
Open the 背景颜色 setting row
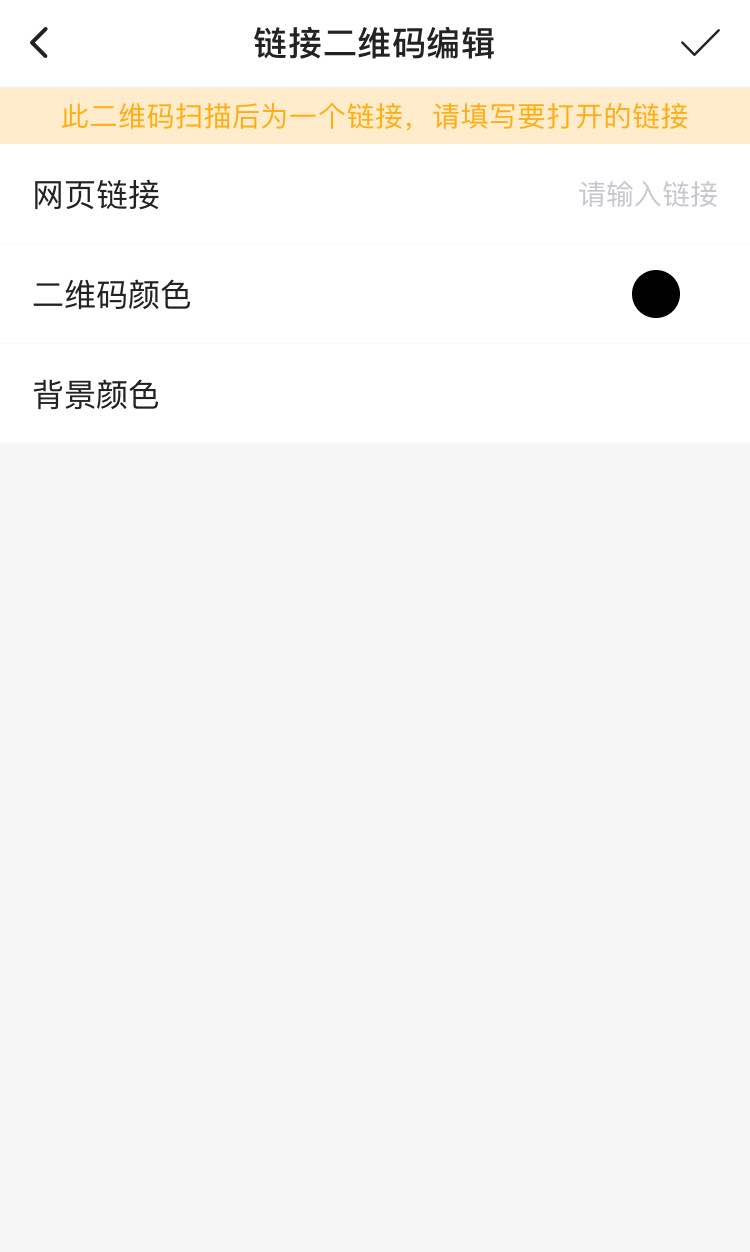(x=375, y=394)
